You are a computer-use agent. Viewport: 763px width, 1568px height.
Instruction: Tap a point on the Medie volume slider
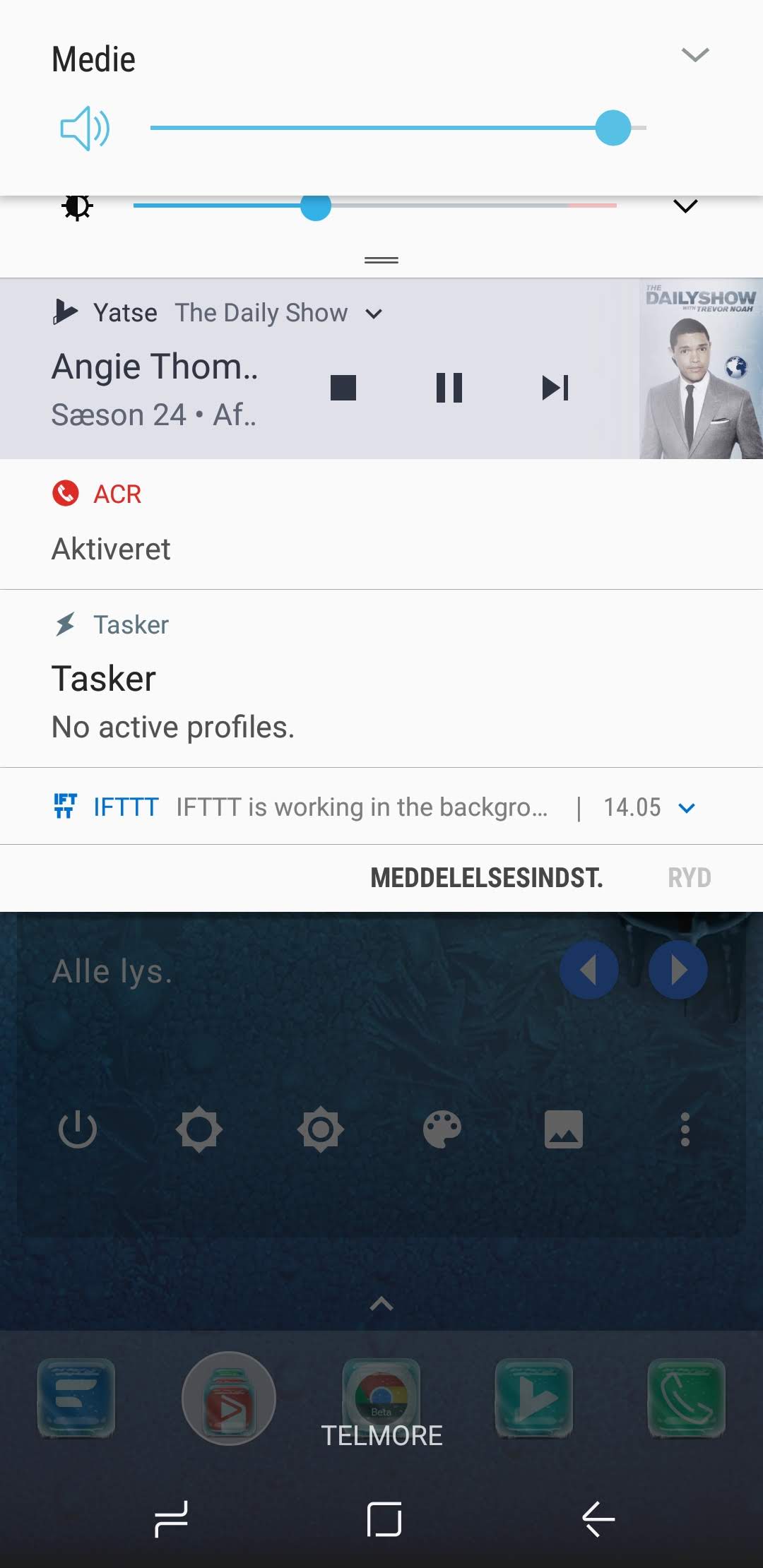(x=398, y=128)
